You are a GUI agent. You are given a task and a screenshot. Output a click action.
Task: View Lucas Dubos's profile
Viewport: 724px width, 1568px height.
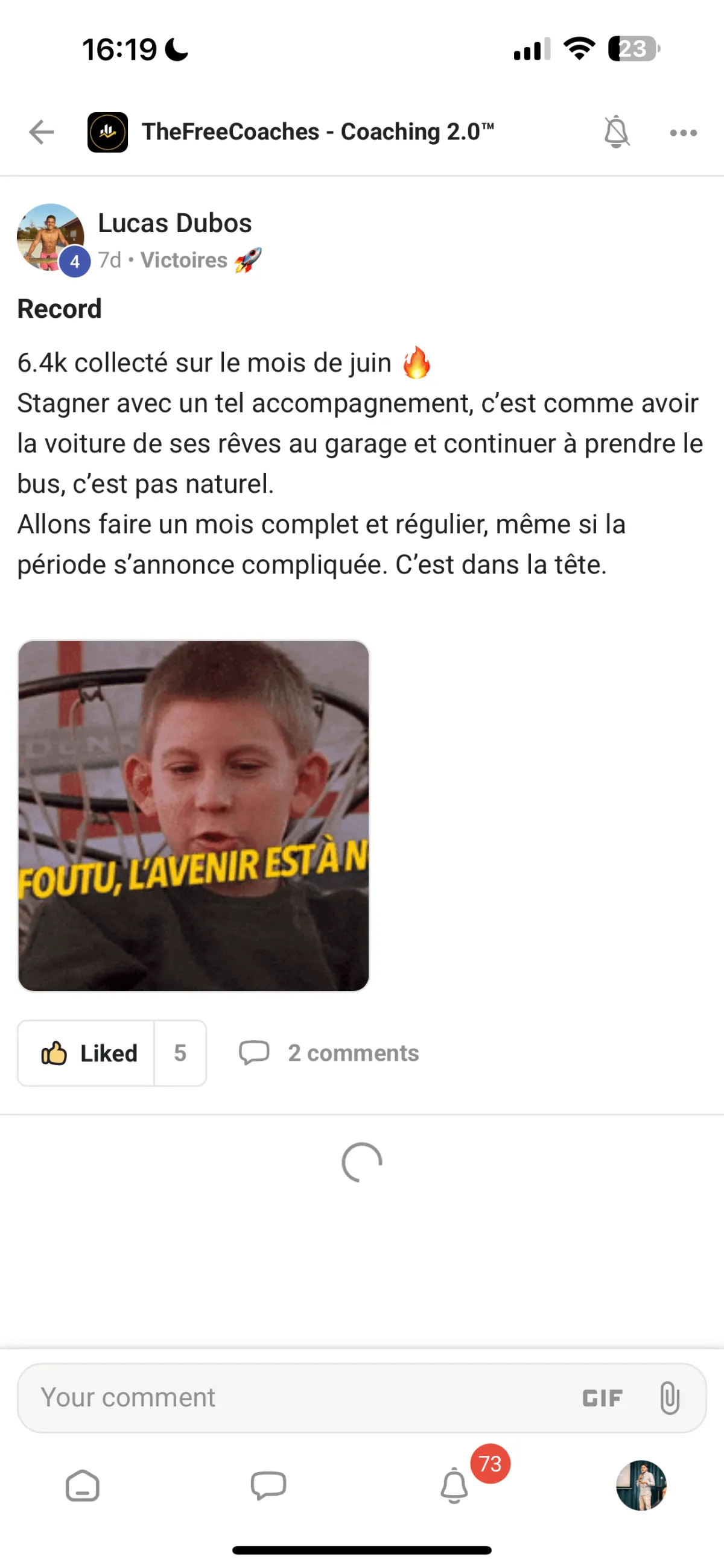175,223
